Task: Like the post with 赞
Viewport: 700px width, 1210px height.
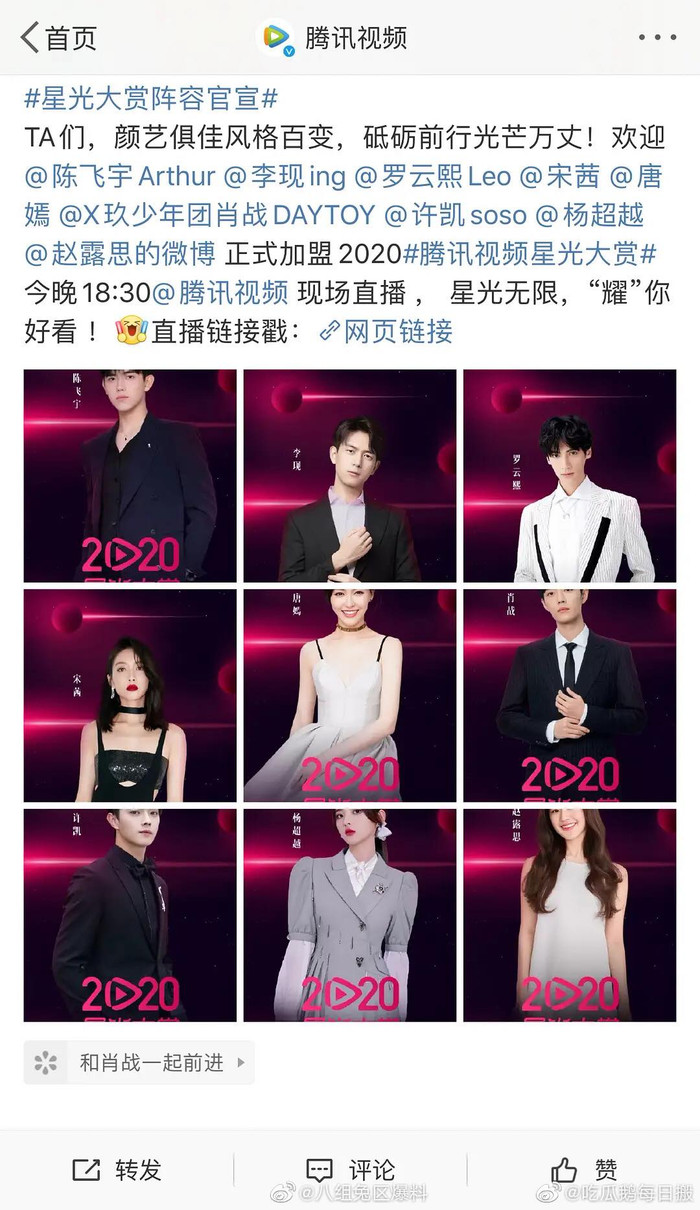Action: (584, 1170)
